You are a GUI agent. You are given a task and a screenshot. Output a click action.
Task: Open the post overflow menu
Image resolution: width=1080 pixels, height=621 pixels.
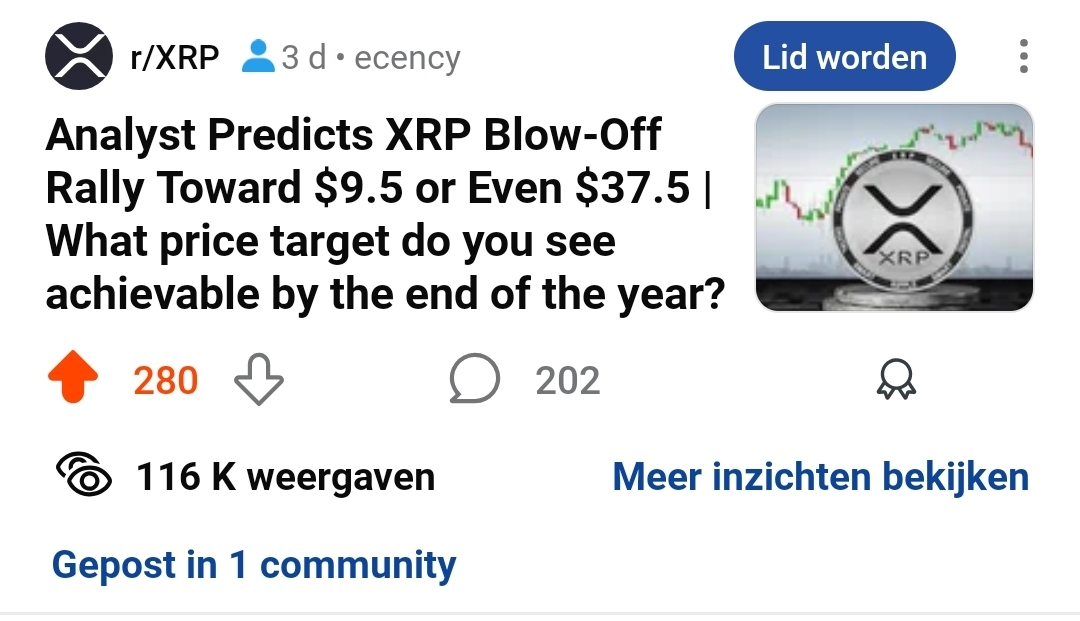(x=1023, y=57)
